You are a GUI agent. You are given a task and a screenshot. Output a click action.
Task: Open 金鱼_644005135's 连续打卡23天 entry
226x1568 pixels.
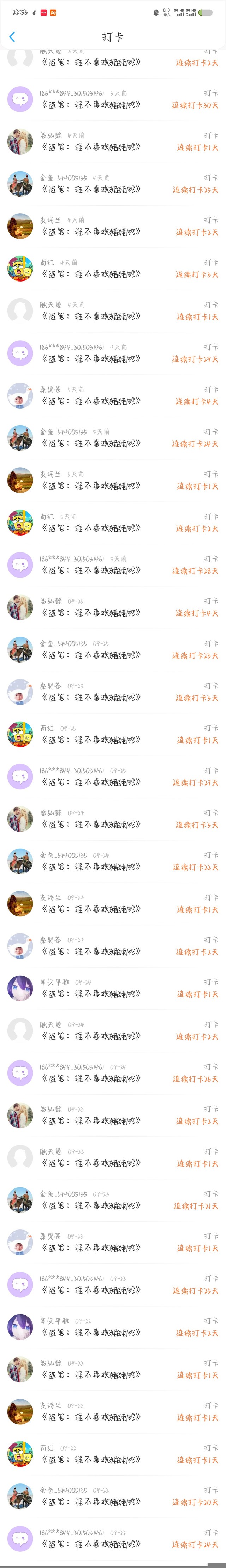(x=113, y=649)
